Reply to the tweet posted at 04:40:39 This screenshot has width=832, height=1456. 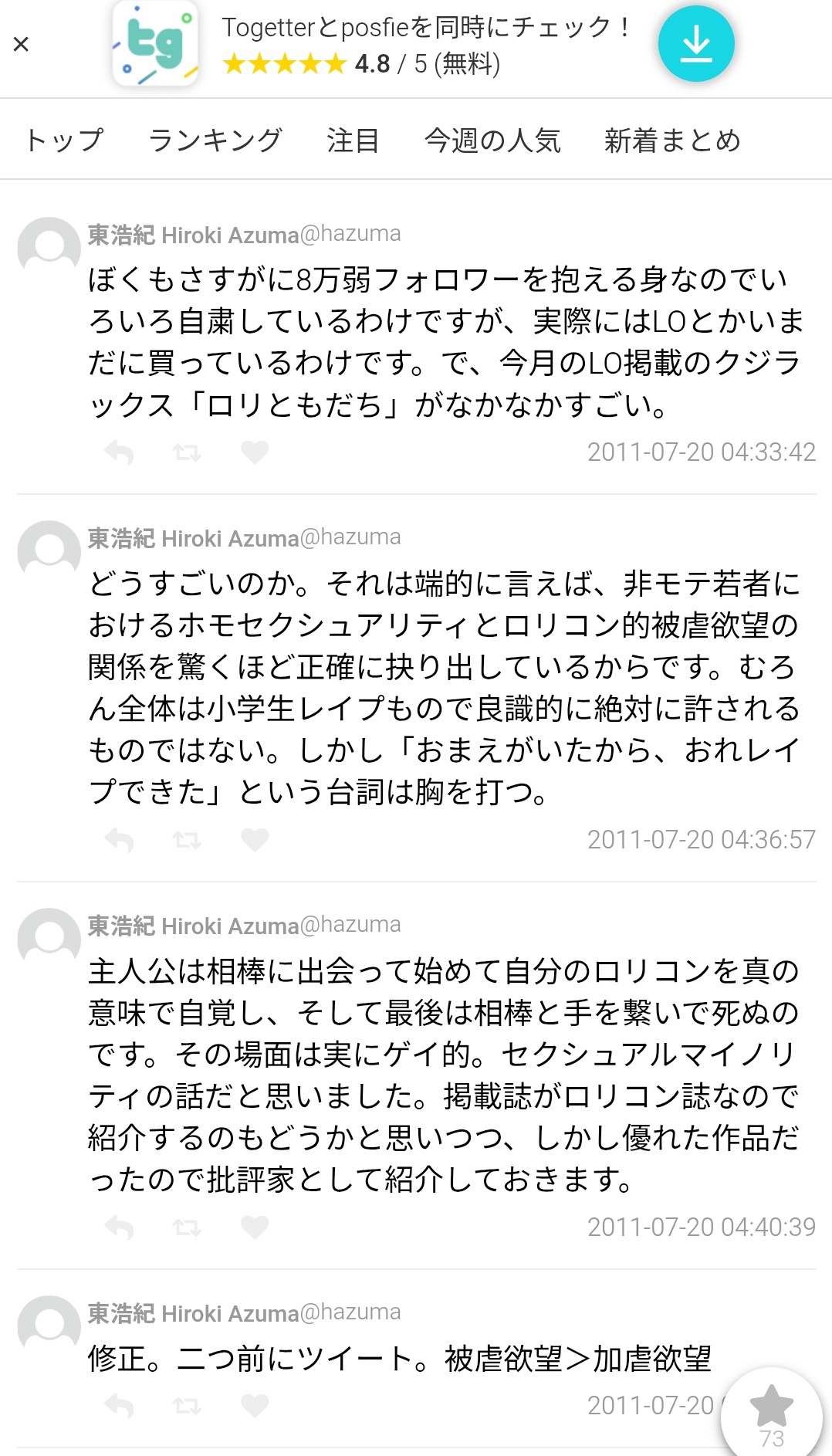[x=119, y=1227]
